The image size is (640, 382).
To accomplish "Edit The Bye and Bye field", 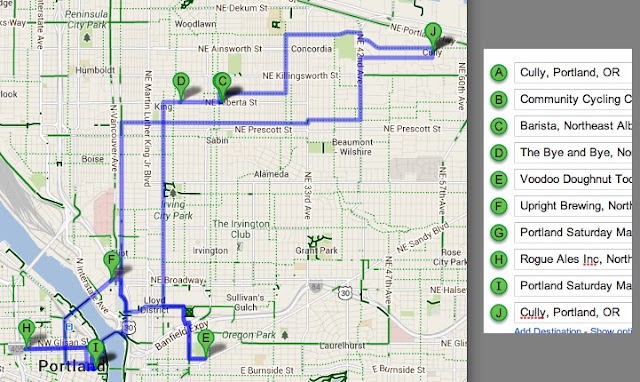I will (x=573, y=153).
